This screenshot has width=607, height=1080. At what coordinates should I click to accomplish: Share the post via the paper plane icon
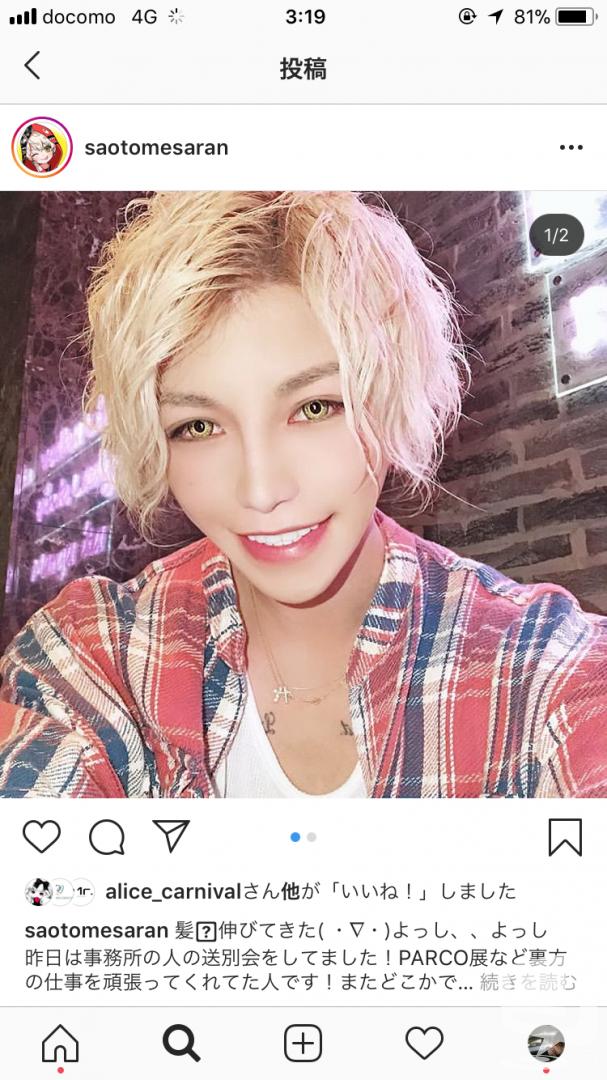coord(171,836)
